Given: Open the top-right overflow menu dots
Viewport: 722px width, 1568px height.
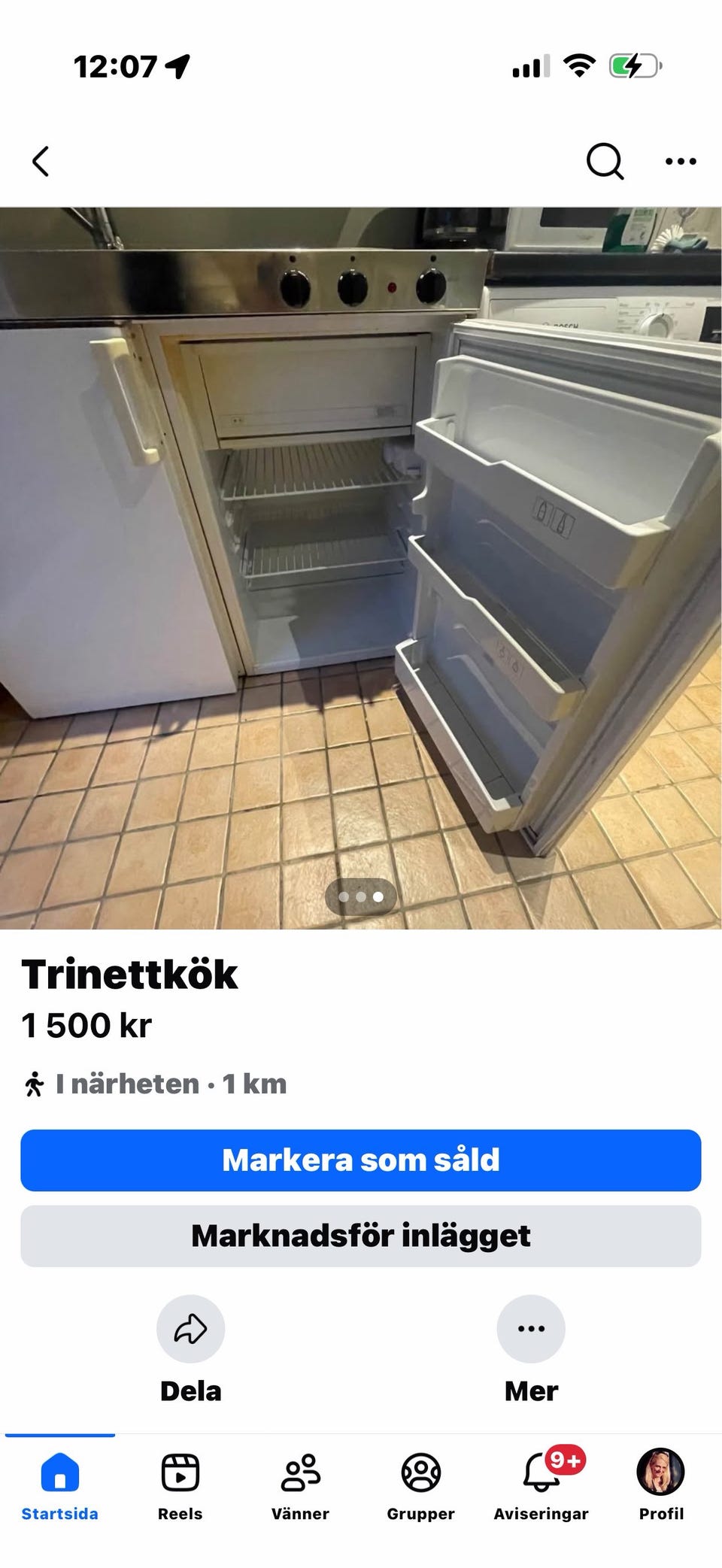Looking at the screenshot, I should pyautogui.click(x=679, y=161).
